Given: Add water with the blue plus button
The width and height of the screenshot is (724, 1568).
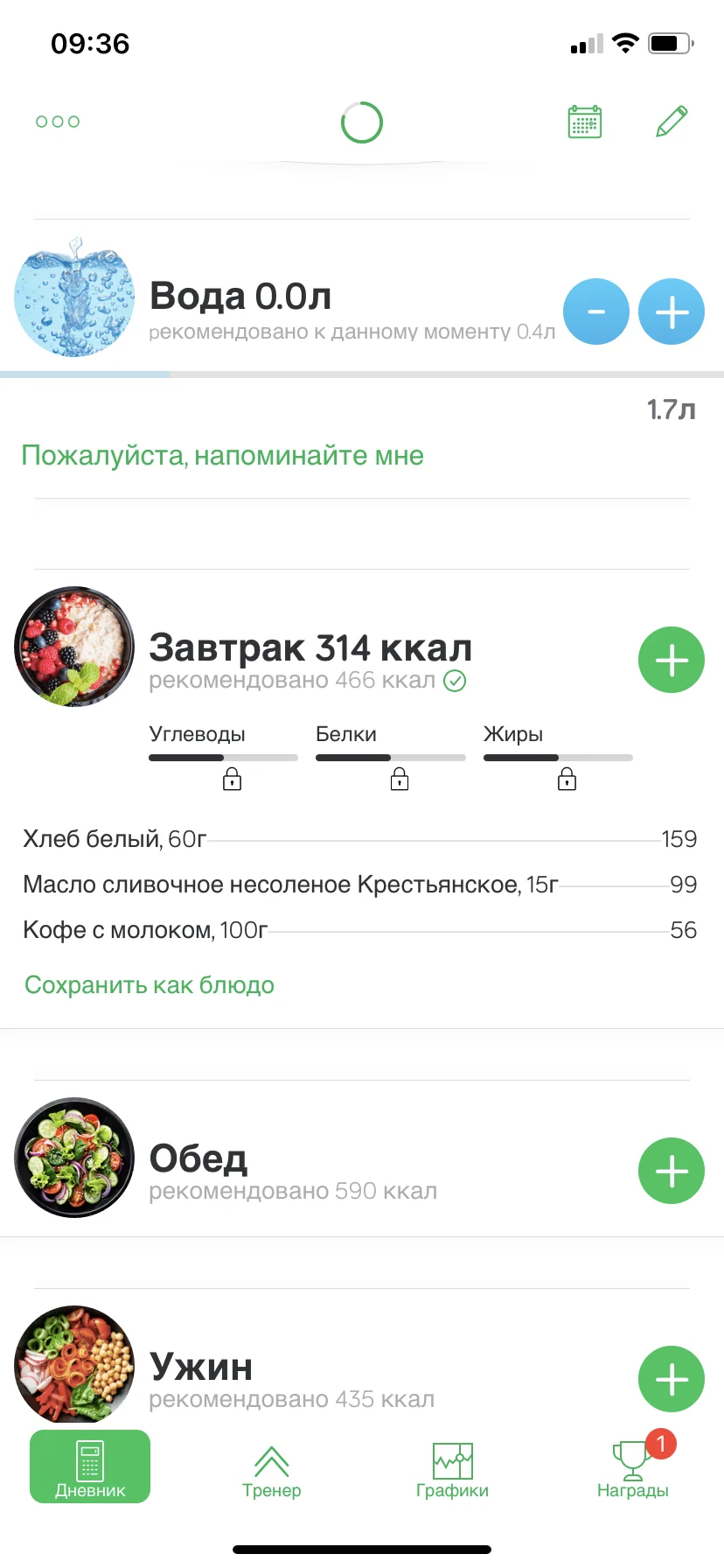Looking at the screenshot, I should (x=672, y=312).
